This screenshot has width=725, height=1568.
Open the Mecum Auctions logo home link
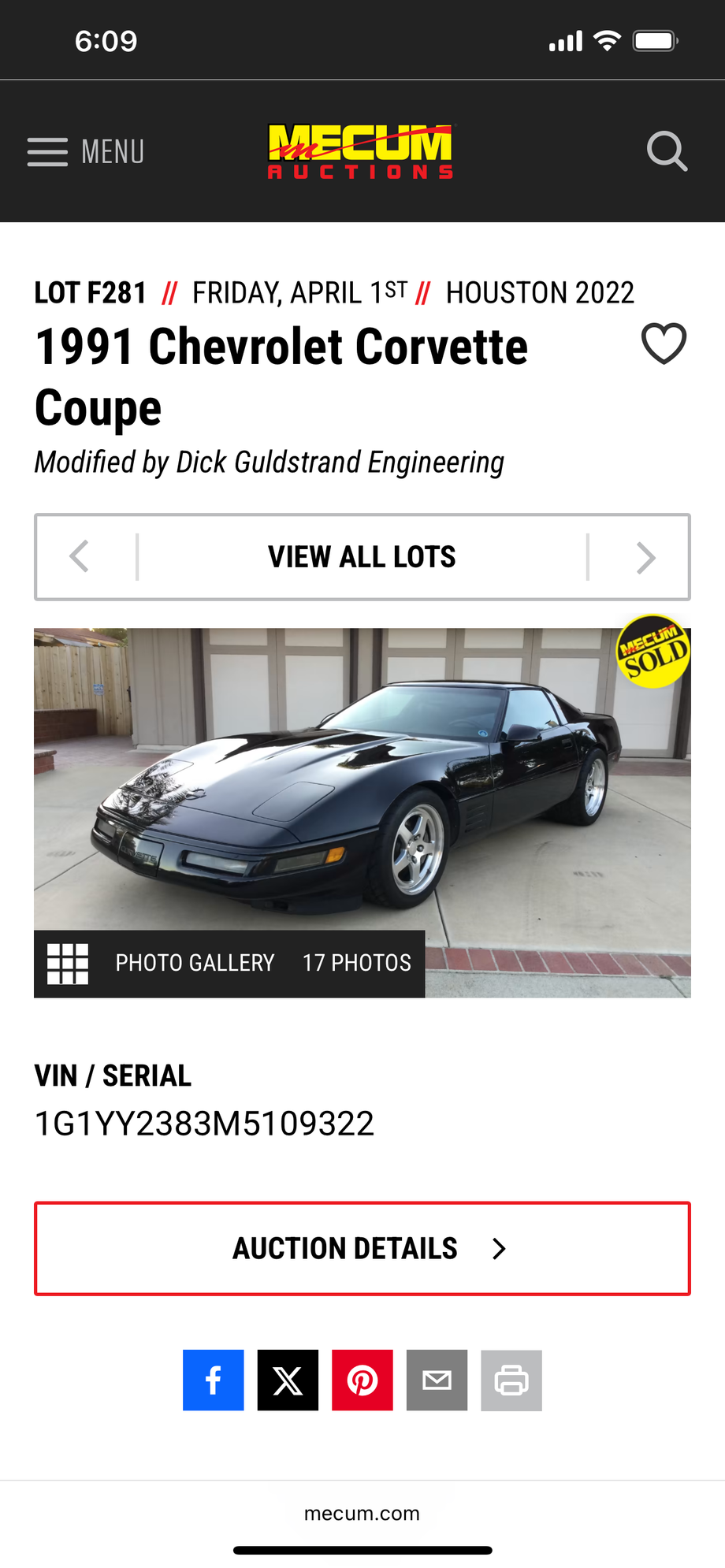361,151
